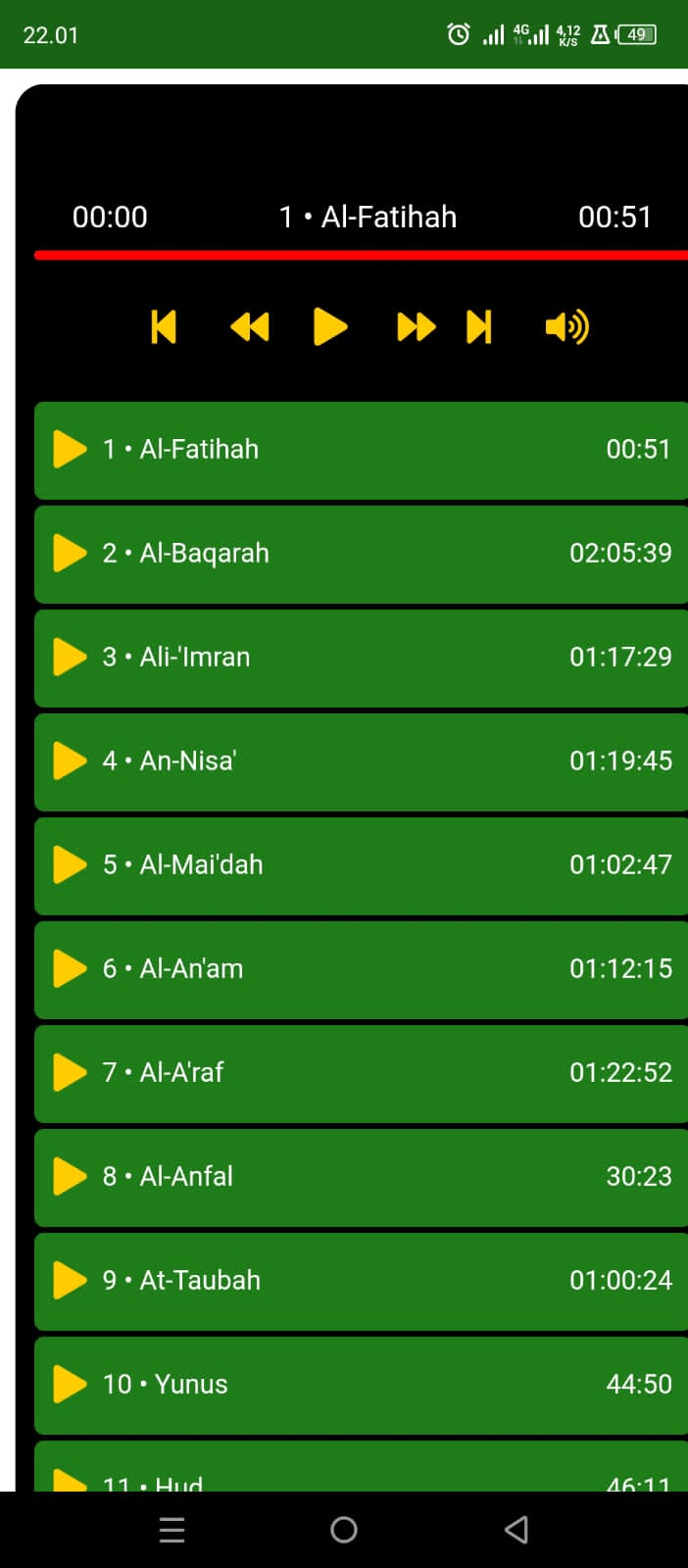Screen dimensions: 688x1568
Task: Skip to the next track
Action: pyautogui.click(x=479, y=327)
